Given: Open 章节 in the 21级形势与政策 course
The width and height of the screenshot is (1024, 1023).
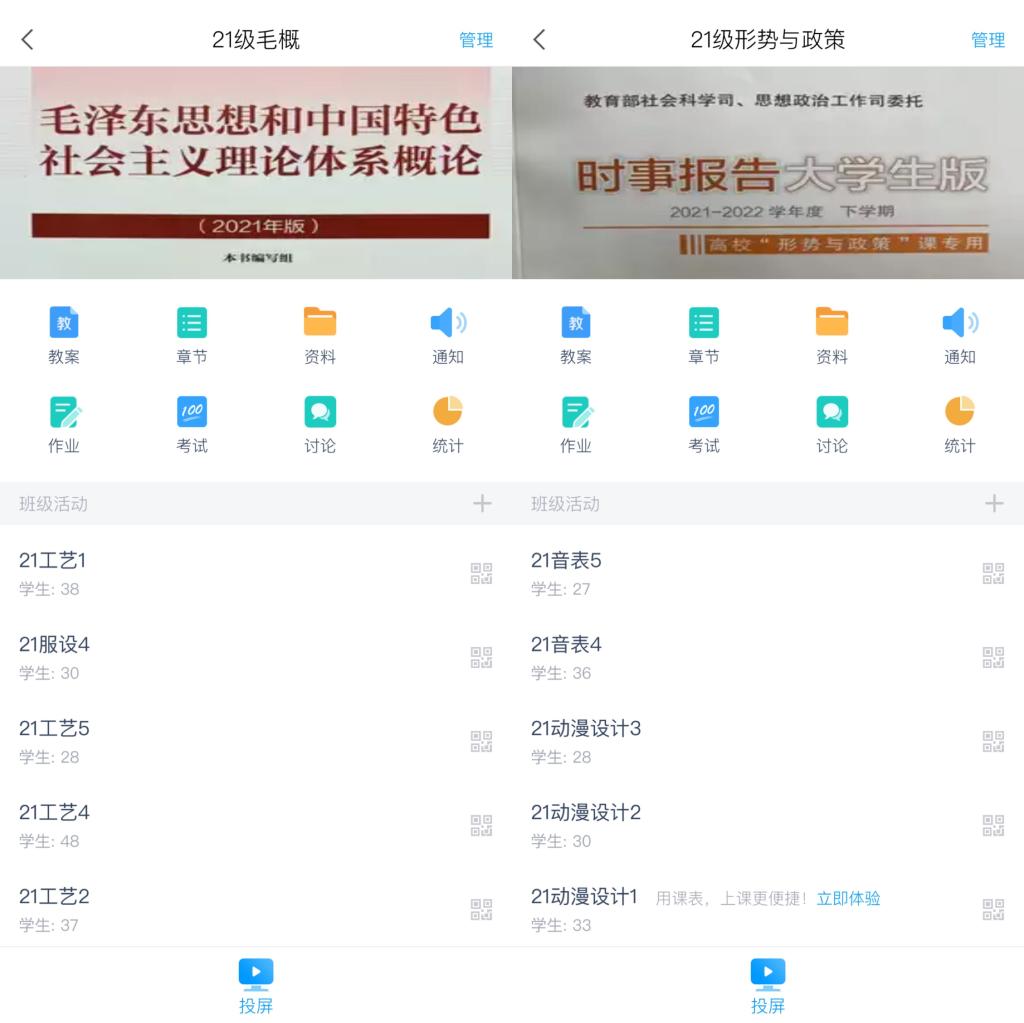Looking at the screenshot, I should pyautogui.click(x=703, y=335).
